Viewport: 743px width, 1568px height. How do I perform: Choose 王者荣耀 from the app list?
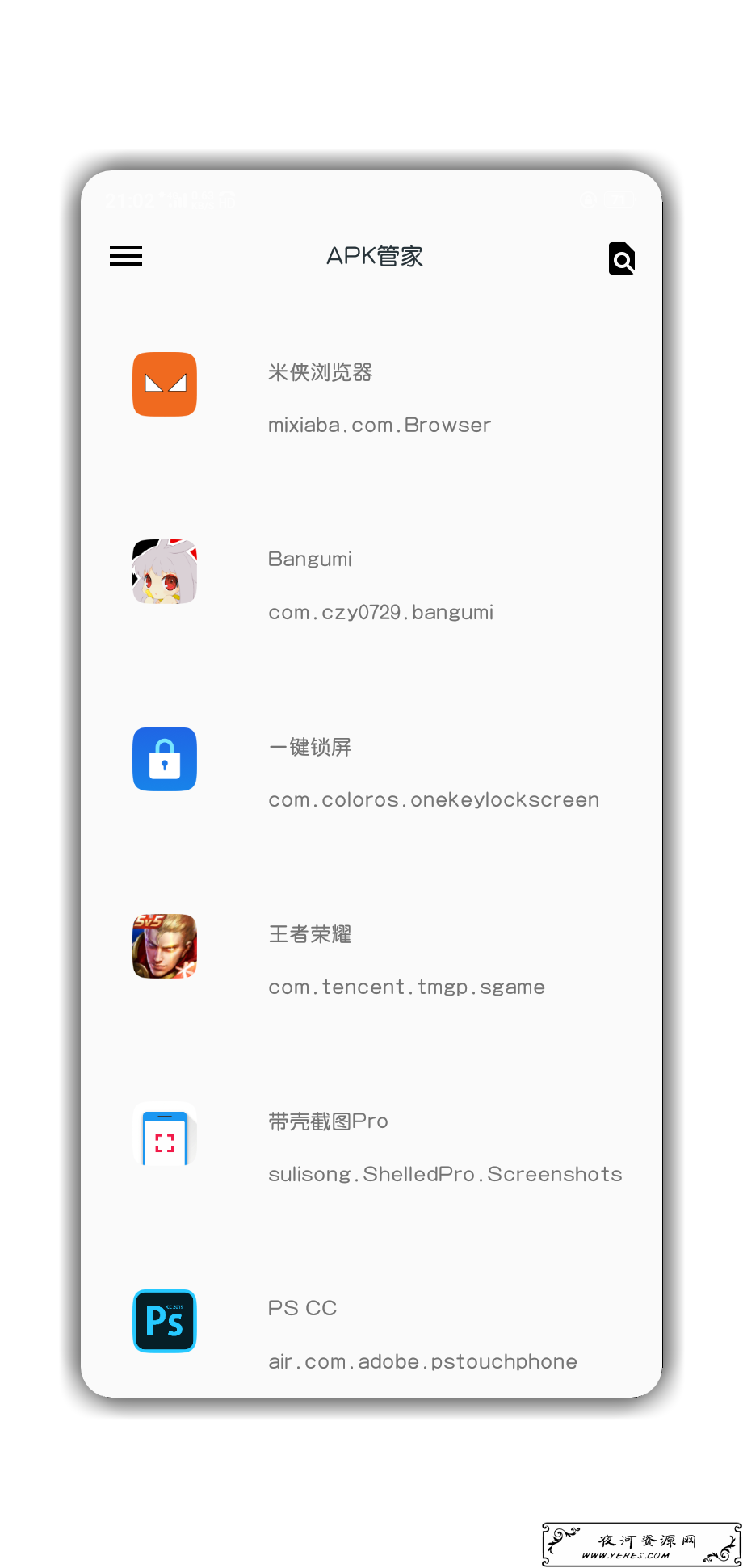click(x=371, y=960)
